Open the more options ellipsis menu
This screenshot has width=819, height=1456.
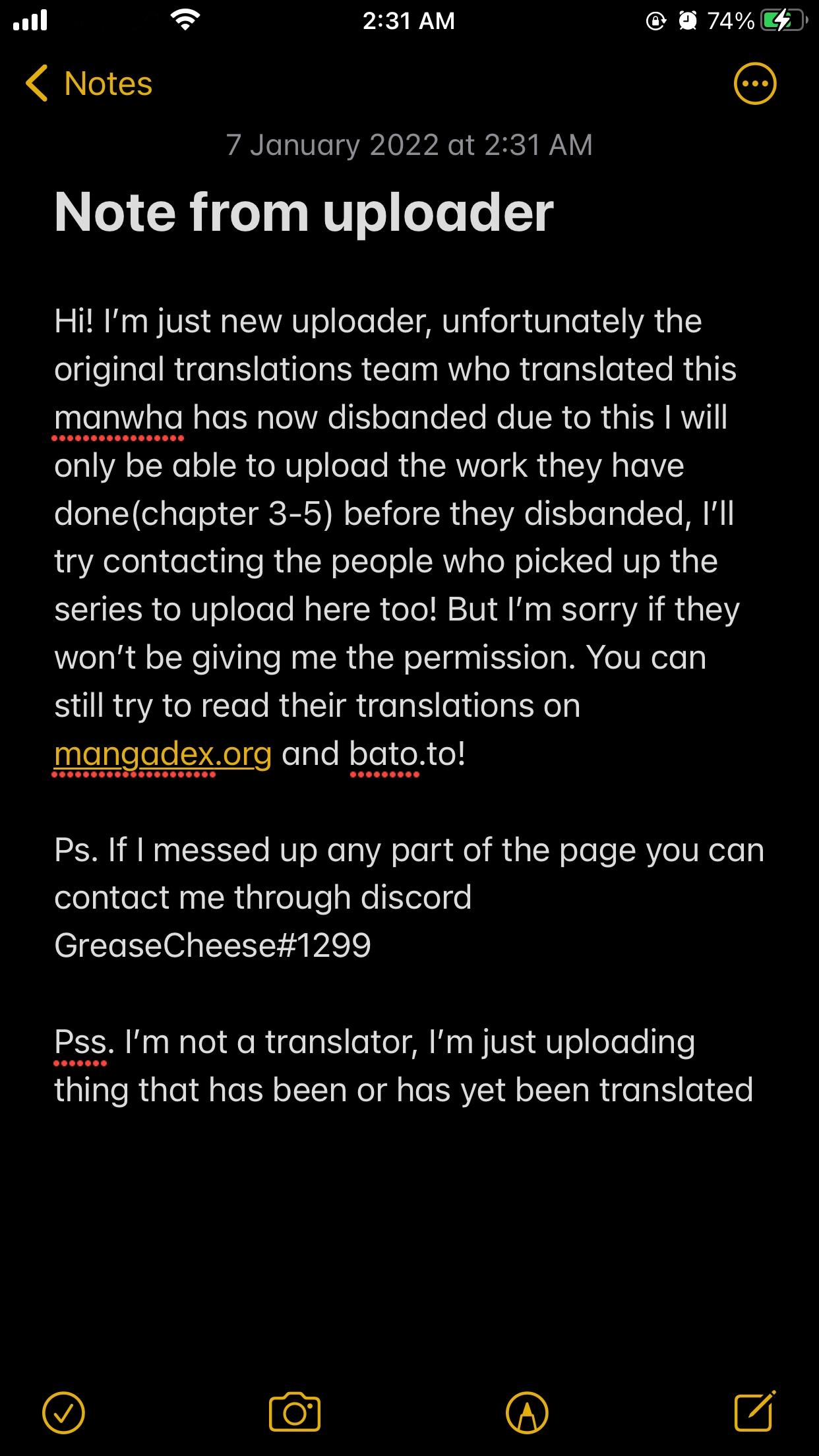755,84
